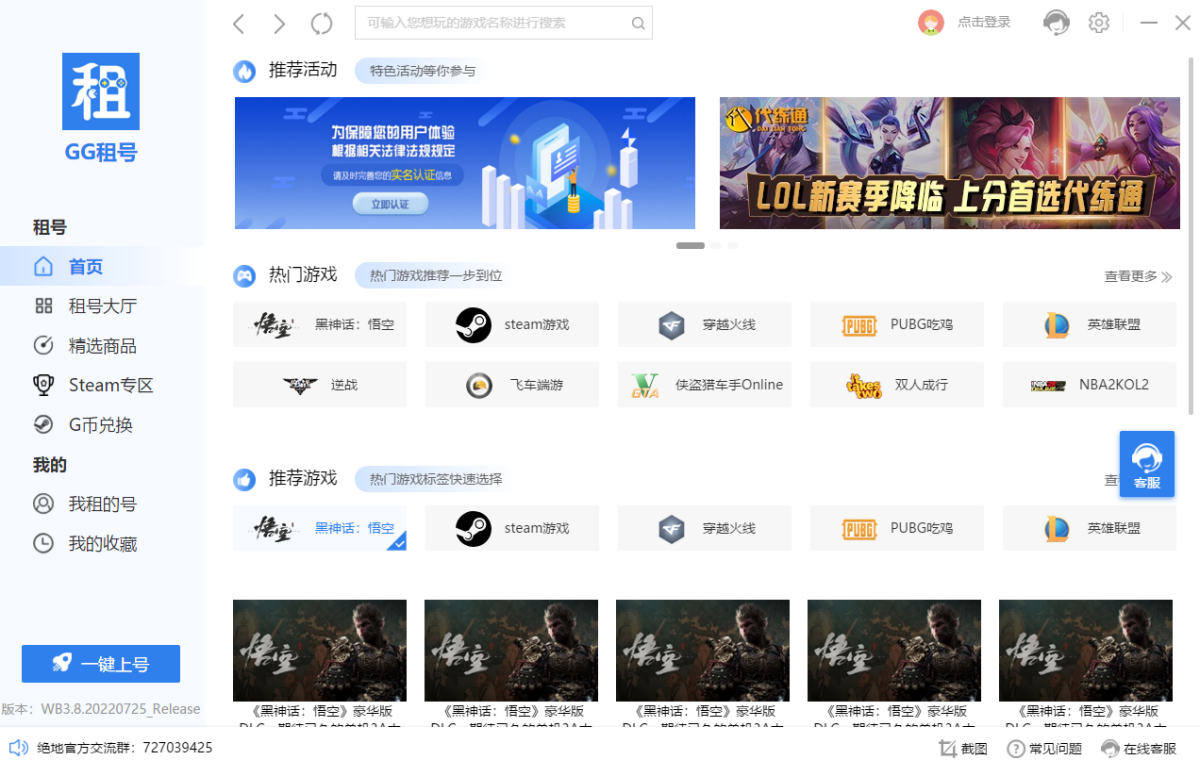Close the window with the X
Viewport: 1200px width, 760px height.
coord(1181,22)
